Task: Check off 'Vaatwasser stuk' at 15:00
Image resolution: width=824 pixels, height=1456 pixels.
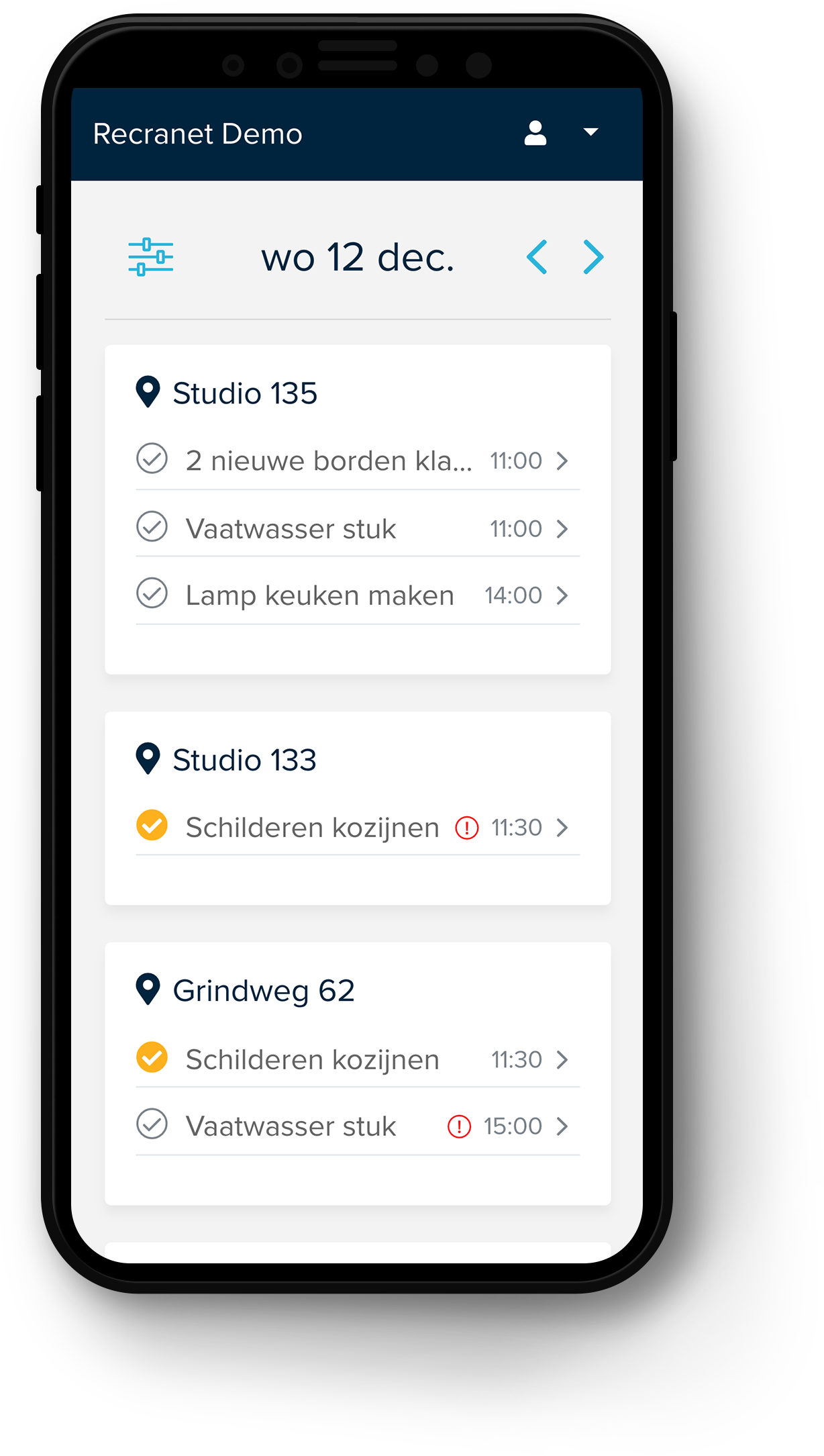Action: pyautogui.click(x=152, y=1124)
